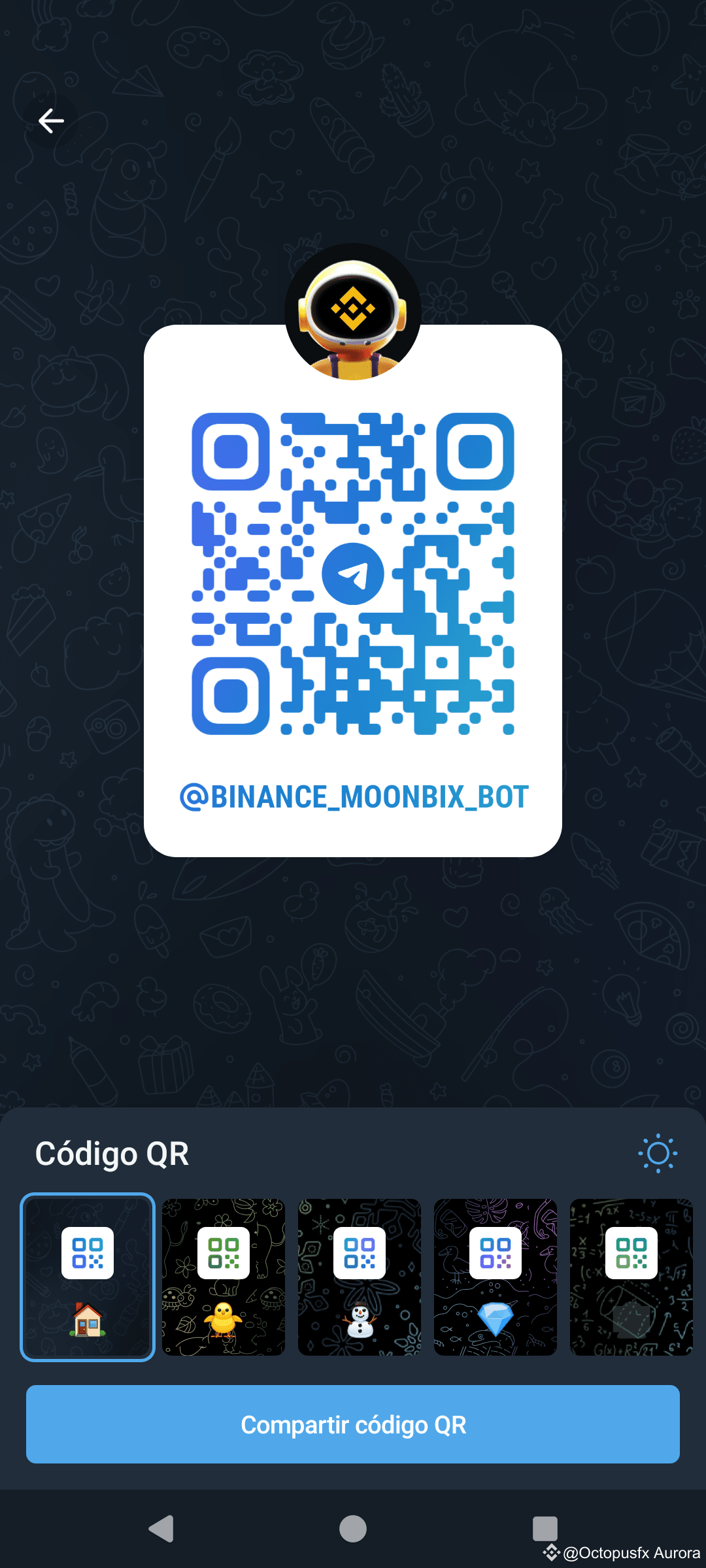Tap the Telegram paper plane in QR center
Screen dimensions: 706x1568
click(352, 574)
